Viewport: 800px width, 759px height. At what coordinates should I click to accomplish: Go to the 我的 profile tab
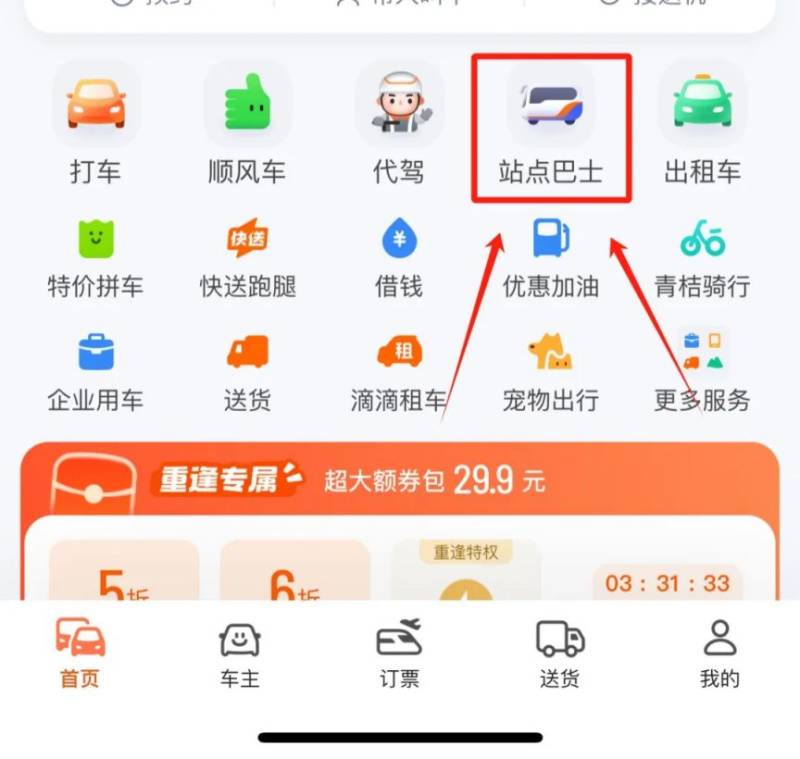pos(719,653)
